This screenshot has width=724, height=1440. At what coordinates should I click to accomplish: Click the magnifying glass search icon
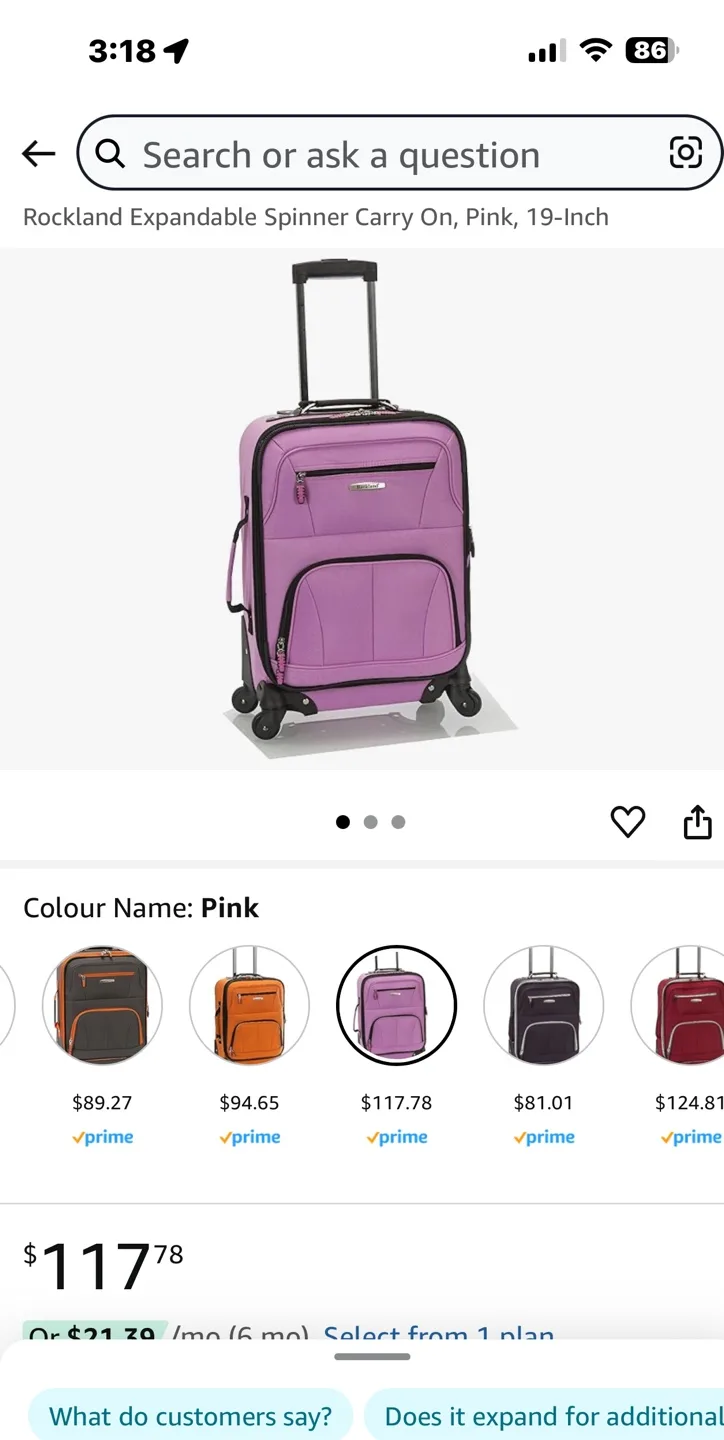pyautogui.click(x=110, y=153)
